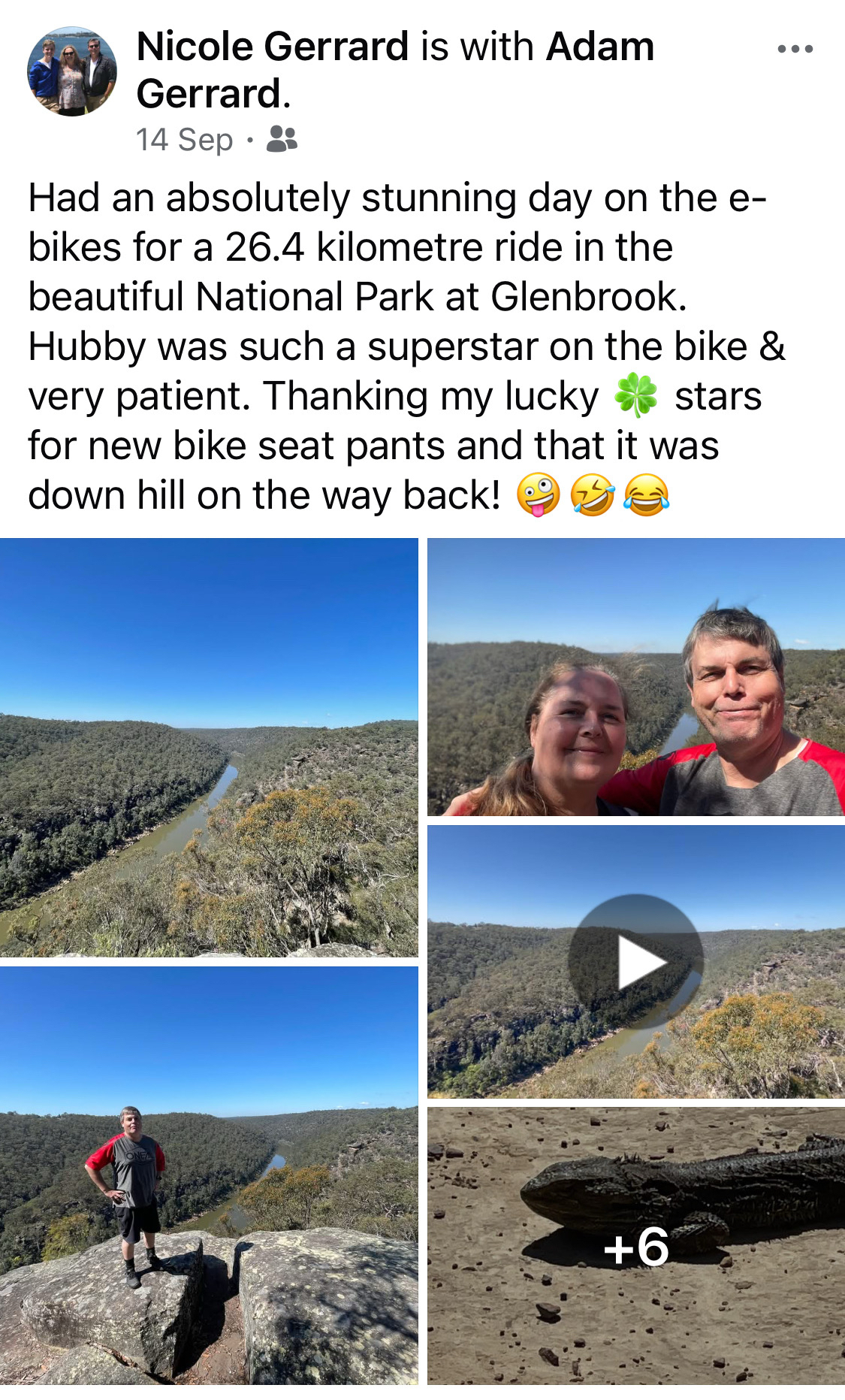Open Nicole Gerrard's profile picture

pyautogui.click(x=72, y=71)
